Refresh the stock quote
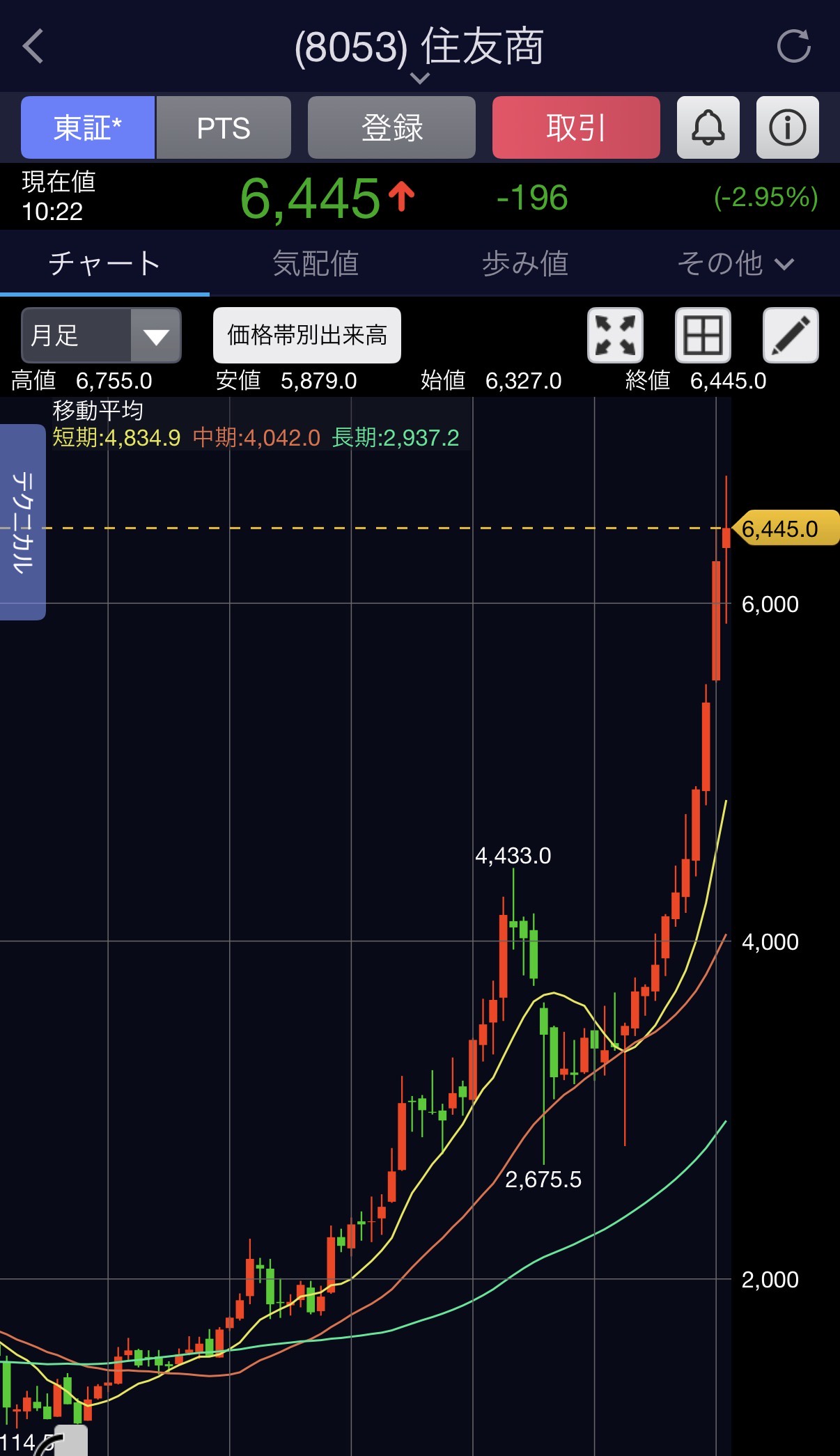 tap(793, 47)
